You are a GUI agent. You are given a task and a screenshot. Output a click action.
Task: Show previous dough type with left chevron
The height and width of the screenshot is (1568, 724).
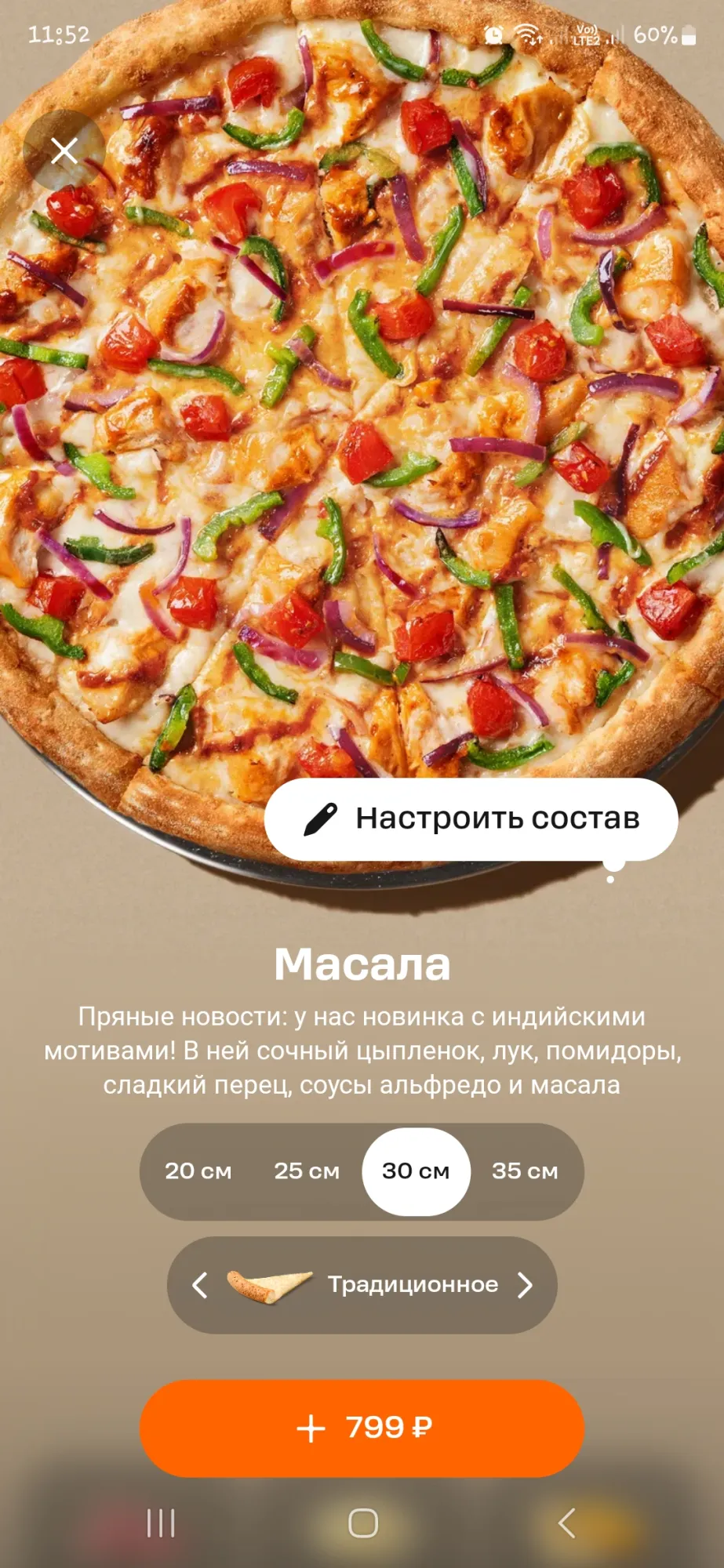[200, 1285]
